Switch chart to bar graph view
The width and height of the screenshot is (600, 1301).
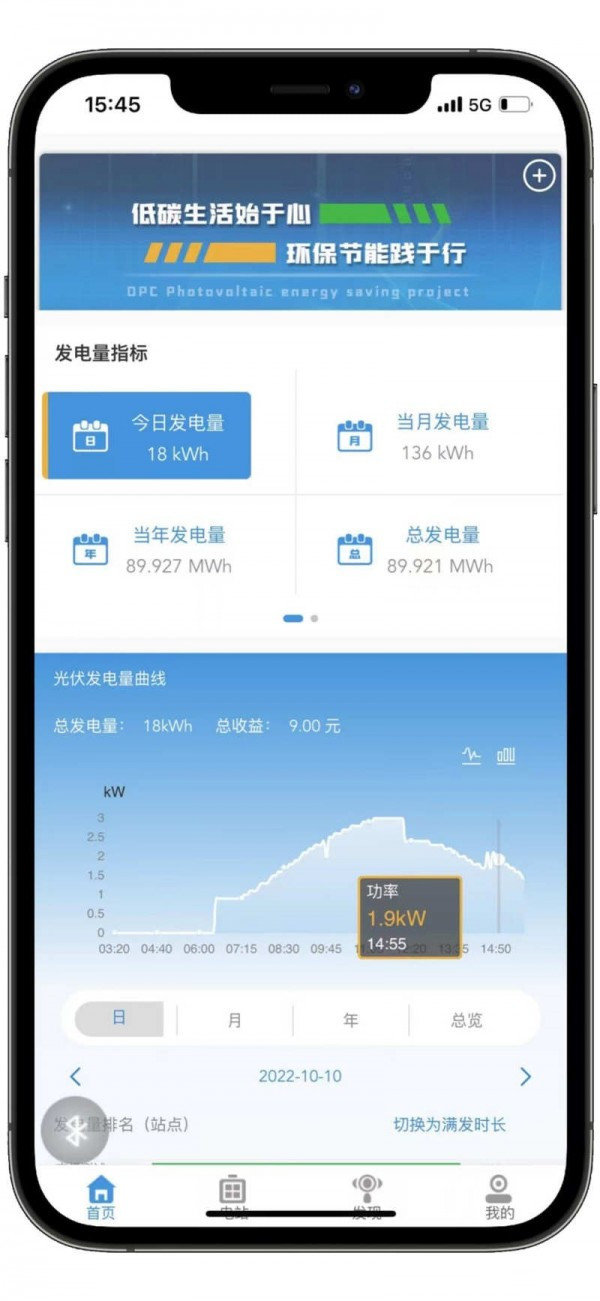click(x=506, y=756)
